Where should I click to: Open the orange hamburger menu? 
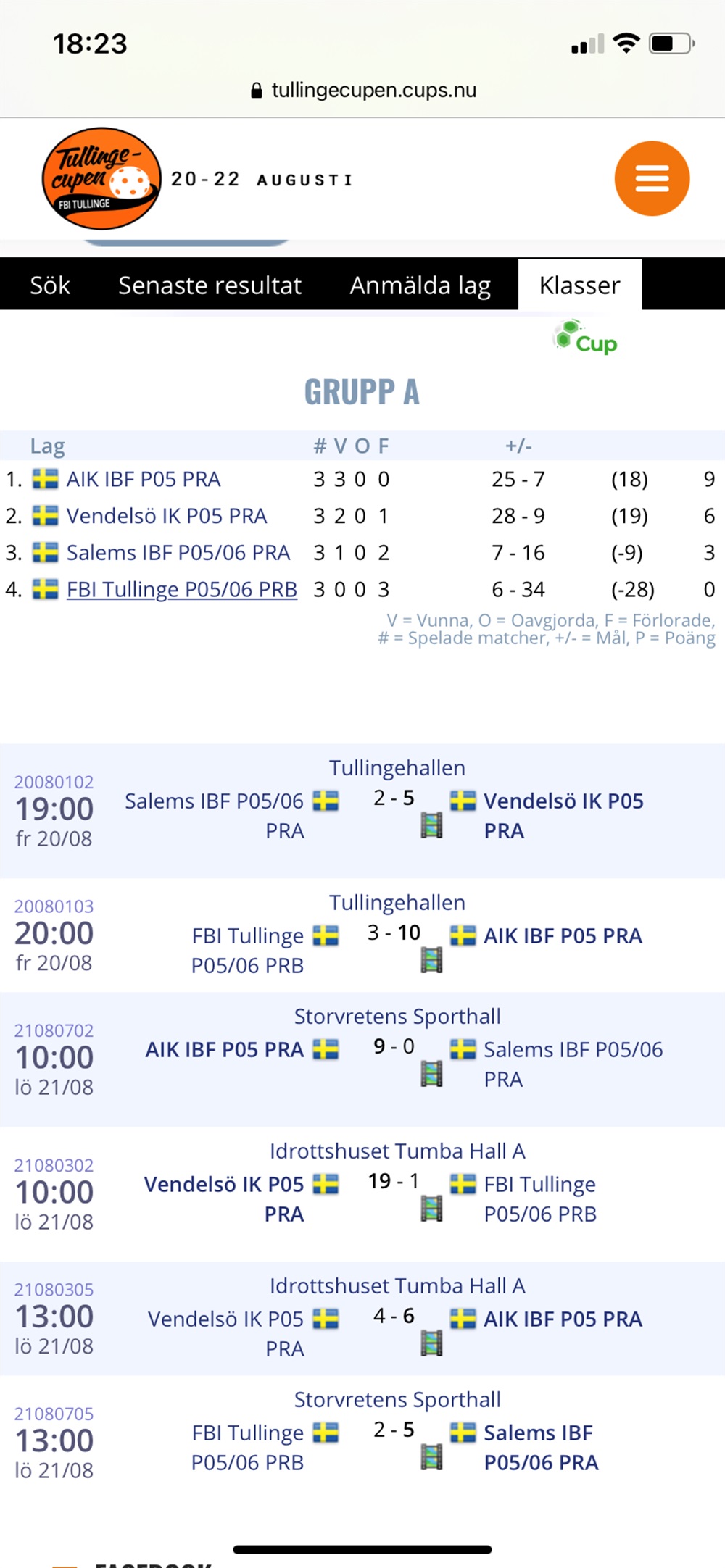coord(652,178)
